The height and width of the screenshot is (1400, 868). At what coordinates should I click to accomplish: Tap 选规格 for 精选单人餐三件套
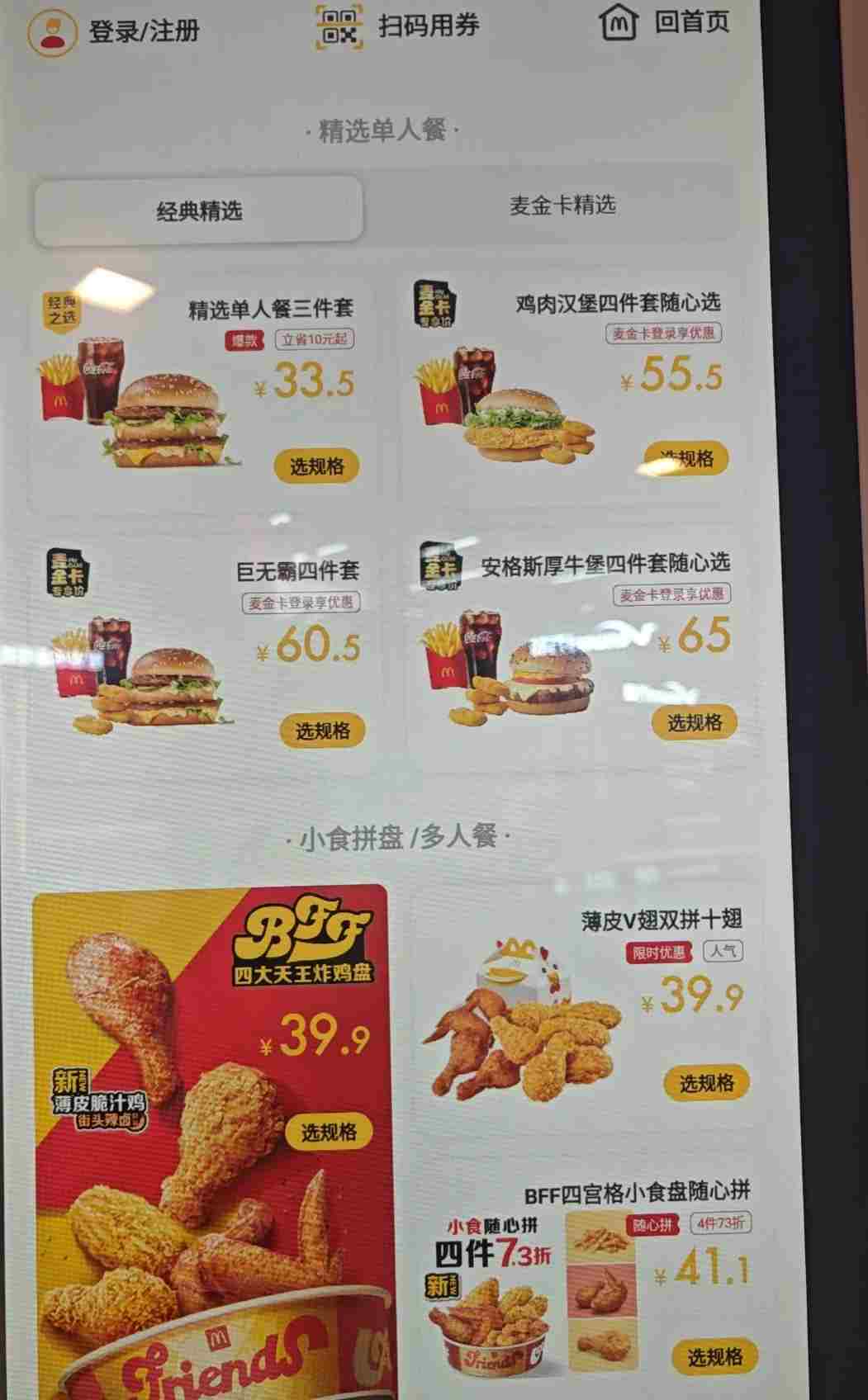316,466
